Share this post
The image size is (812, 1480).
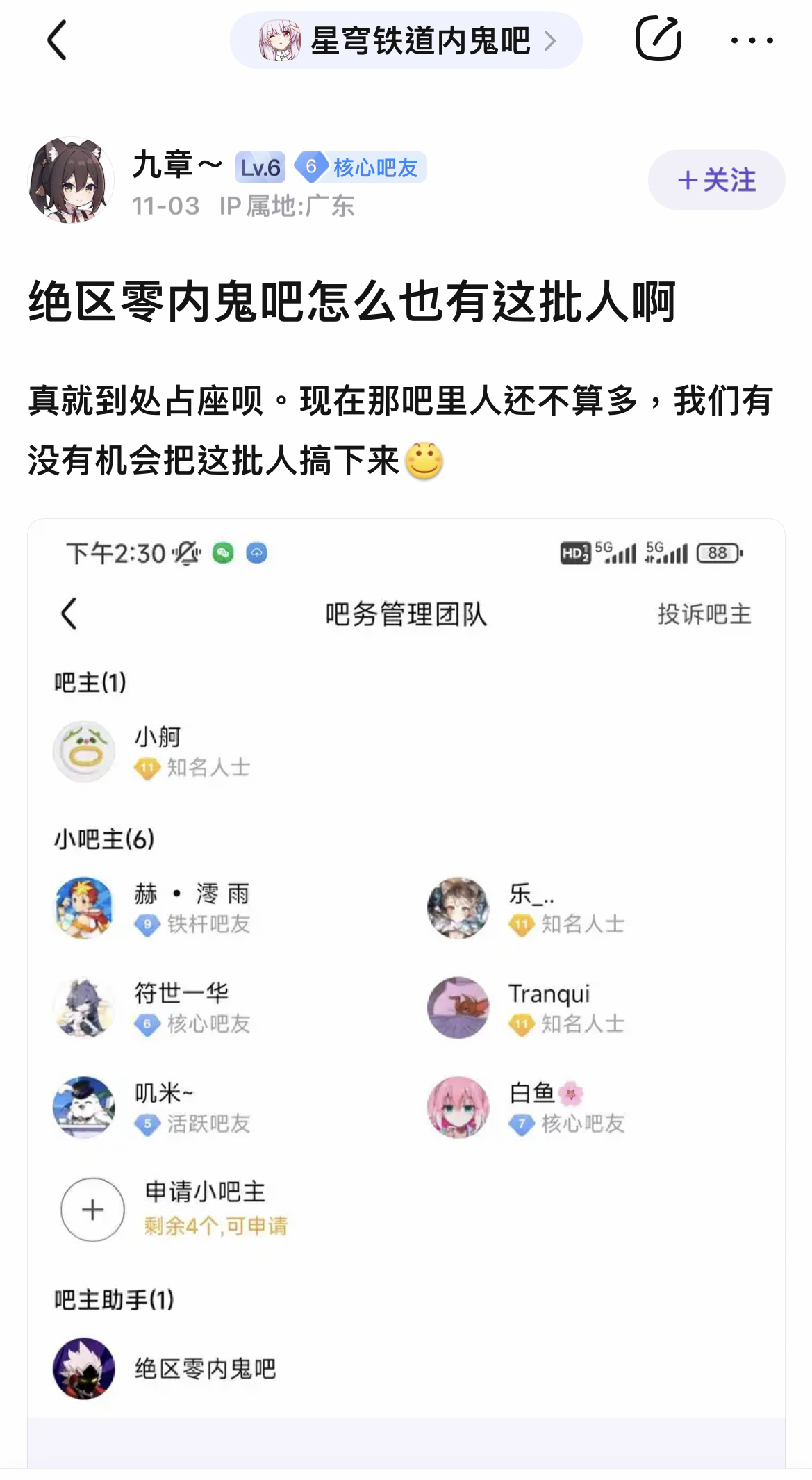point(658,40)
